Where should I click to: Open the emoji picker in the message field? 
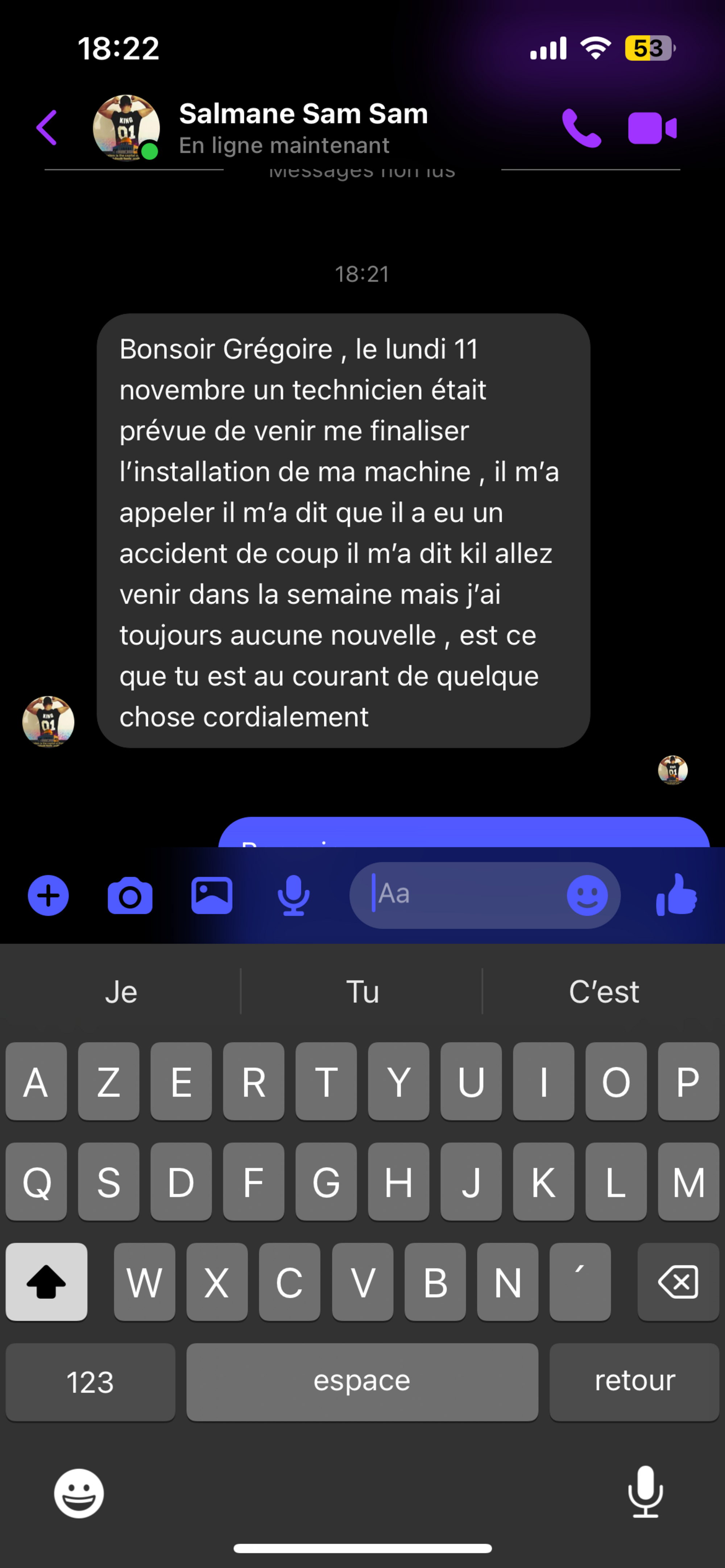point(587,895)
